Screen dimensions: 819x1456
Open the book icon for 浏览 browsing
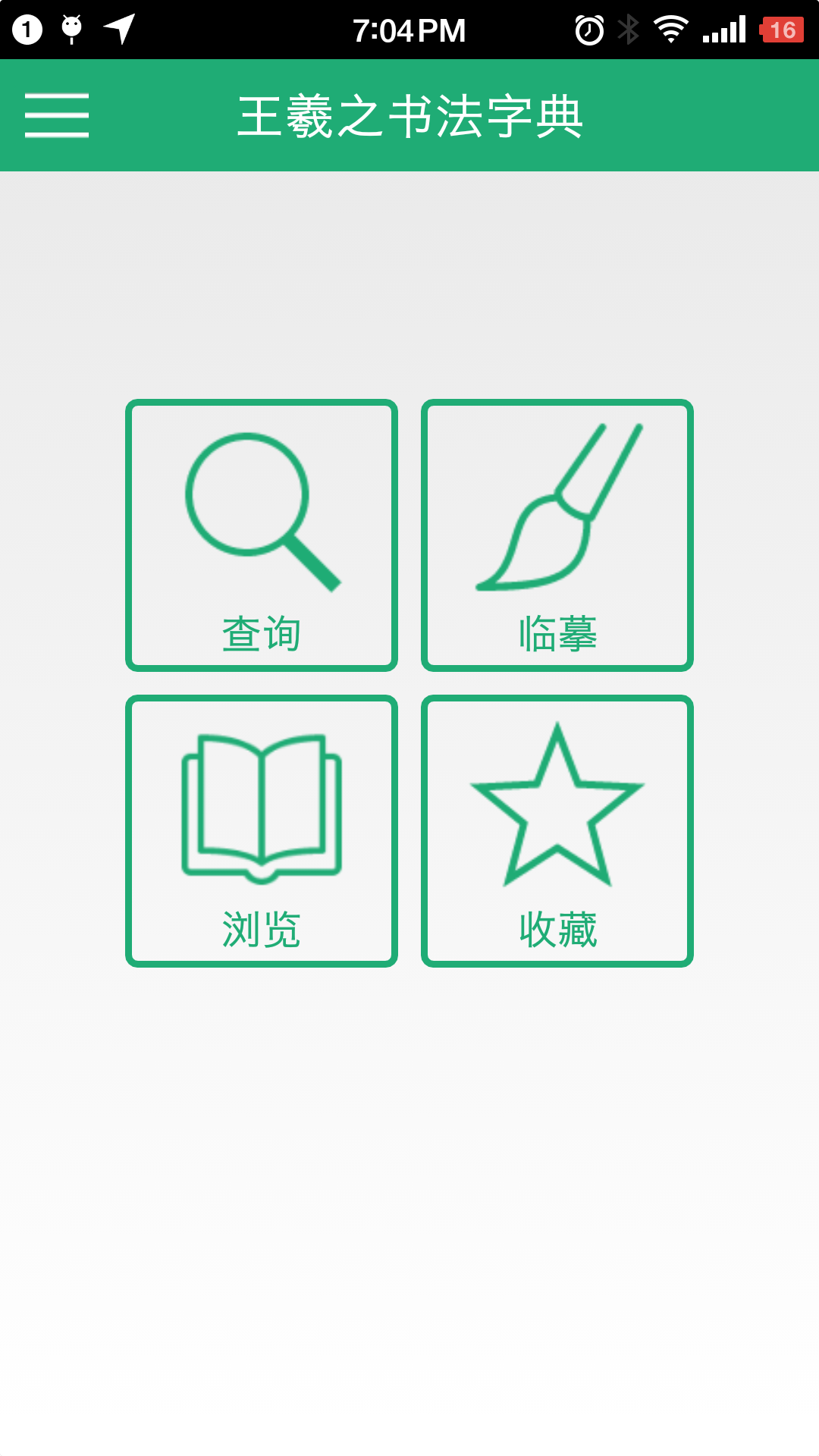[x=260, y=804]
